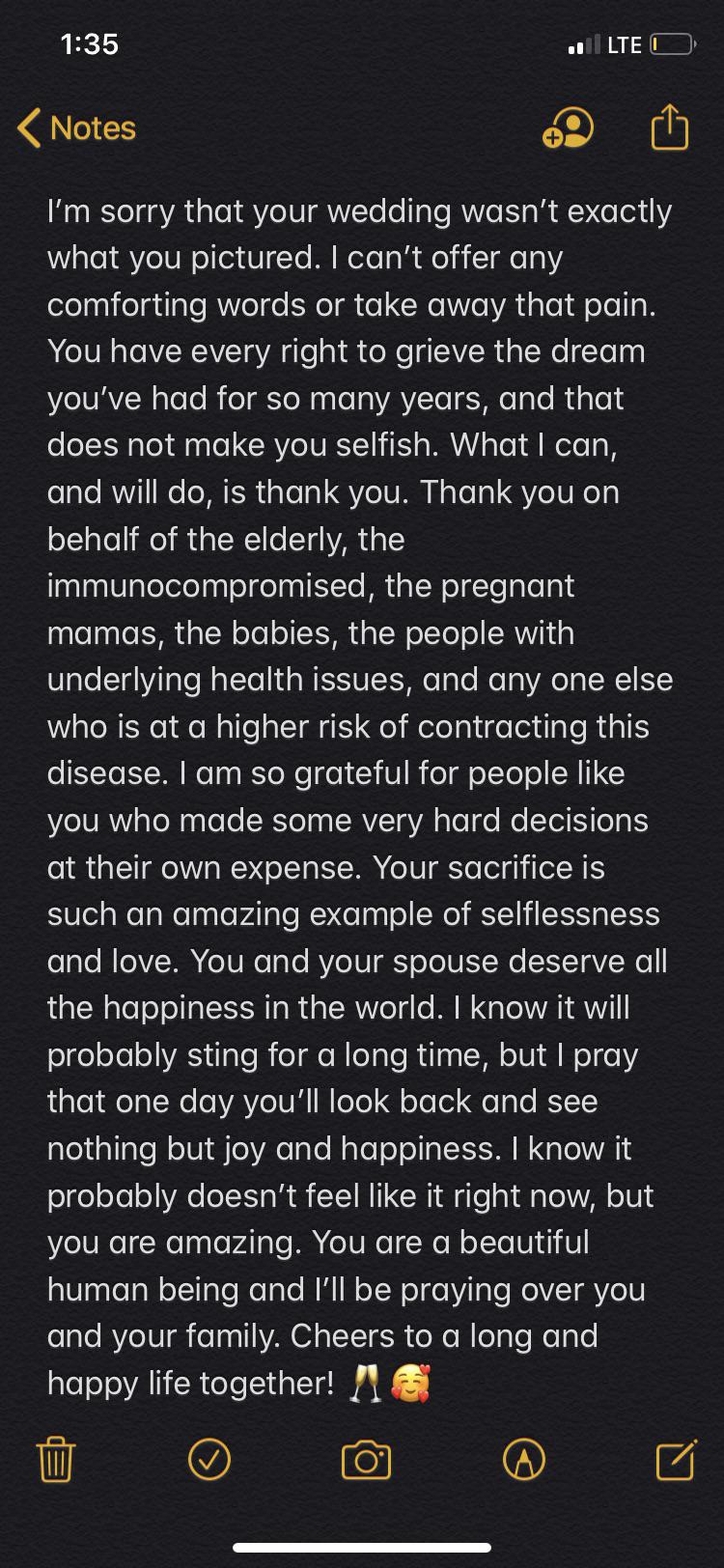Open the camera to attach a photo
Viewport: 724px width, 1568px height.
367,1459
